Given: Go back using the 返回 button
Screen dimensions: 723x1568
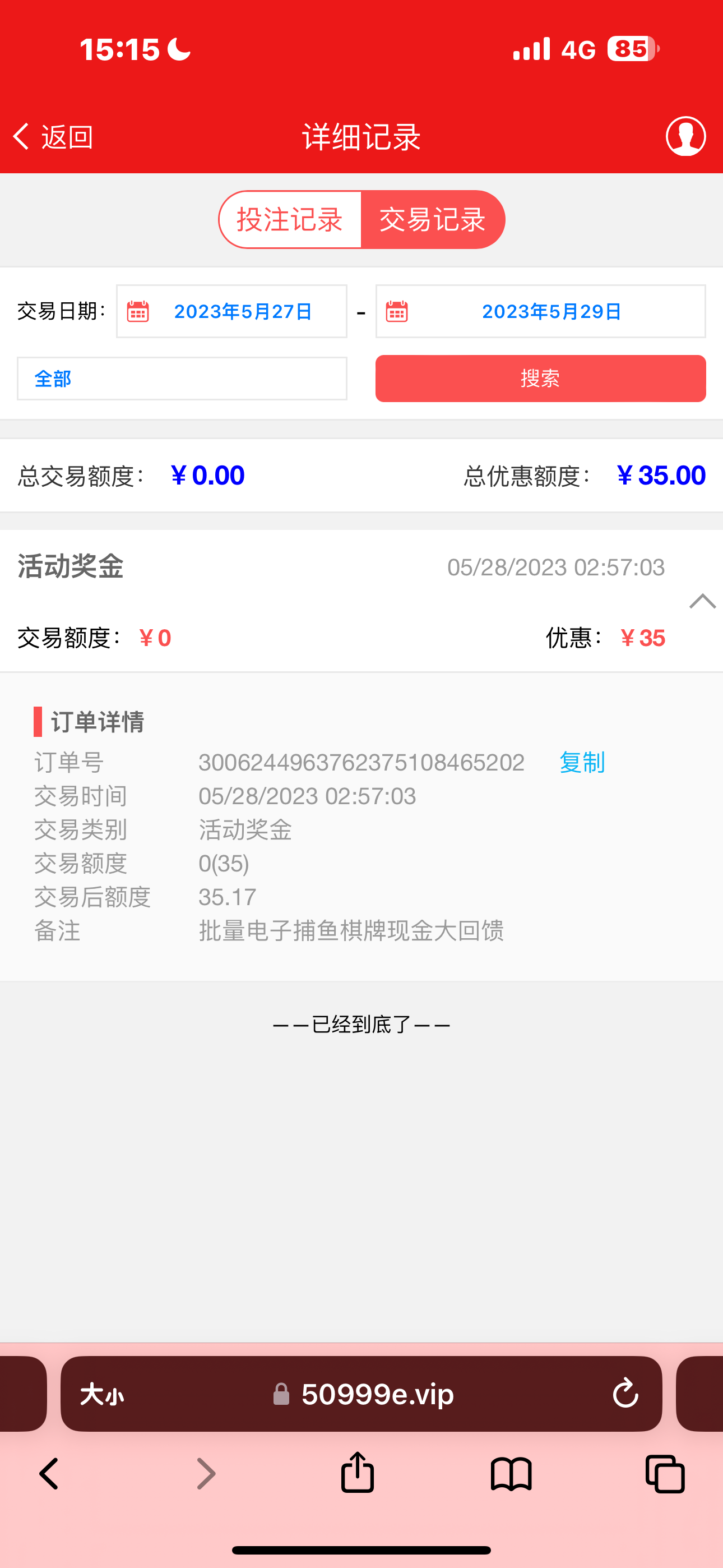Looking at the screenshot, I should point(54,137).
